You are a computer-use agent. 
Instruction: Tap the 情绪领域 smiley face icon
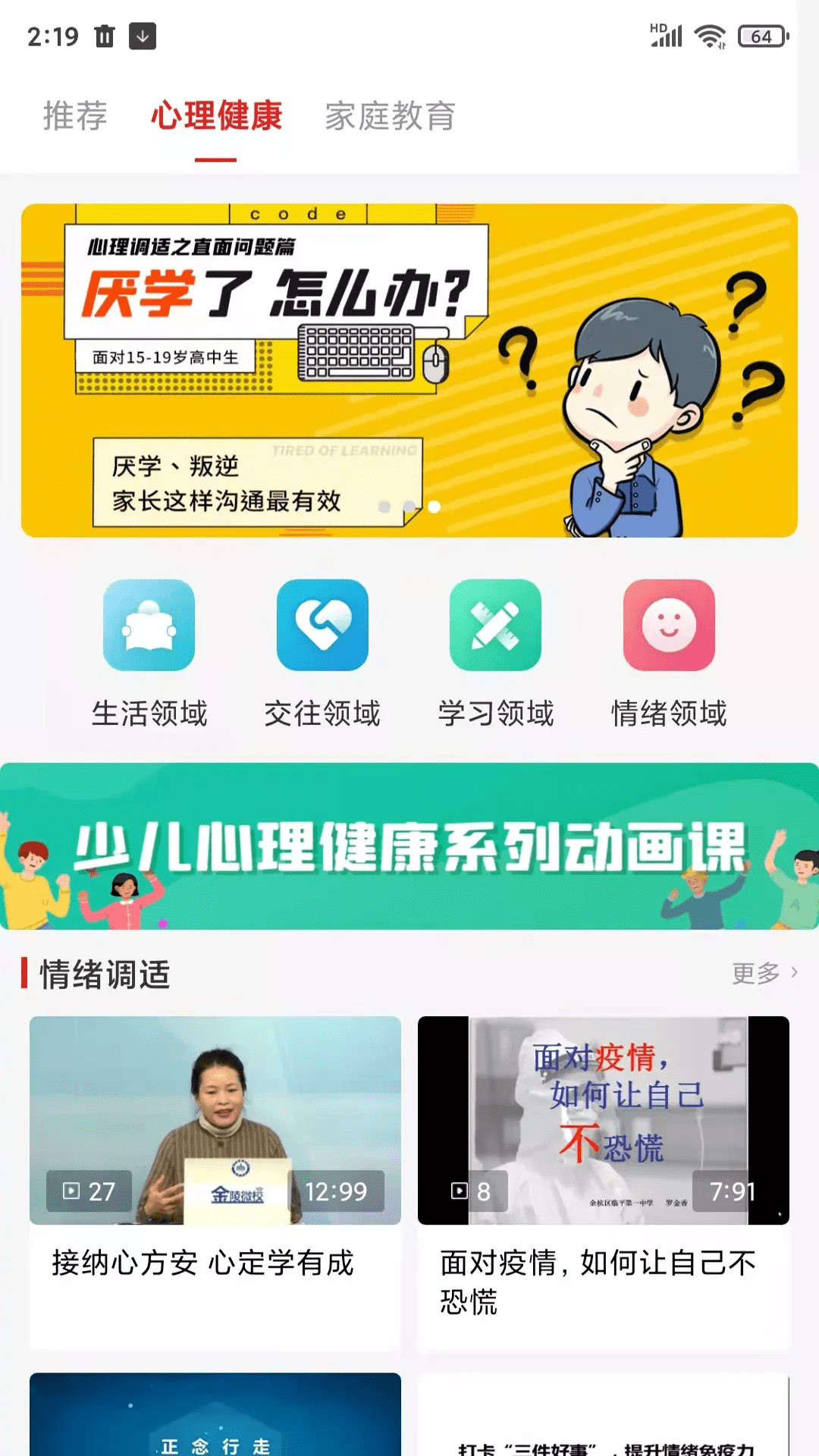pyautogui.click(x=668, y=626)
